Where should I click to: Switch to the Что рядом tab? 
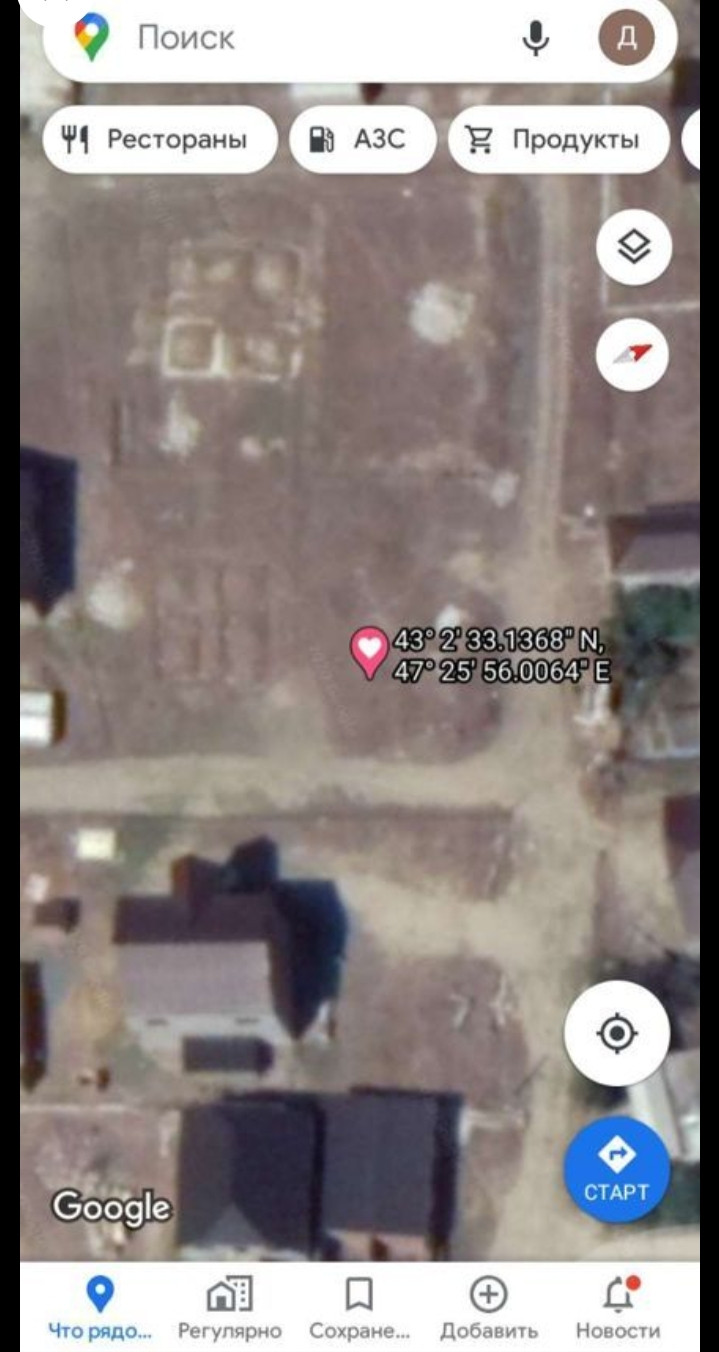[x=99, y=1306]
